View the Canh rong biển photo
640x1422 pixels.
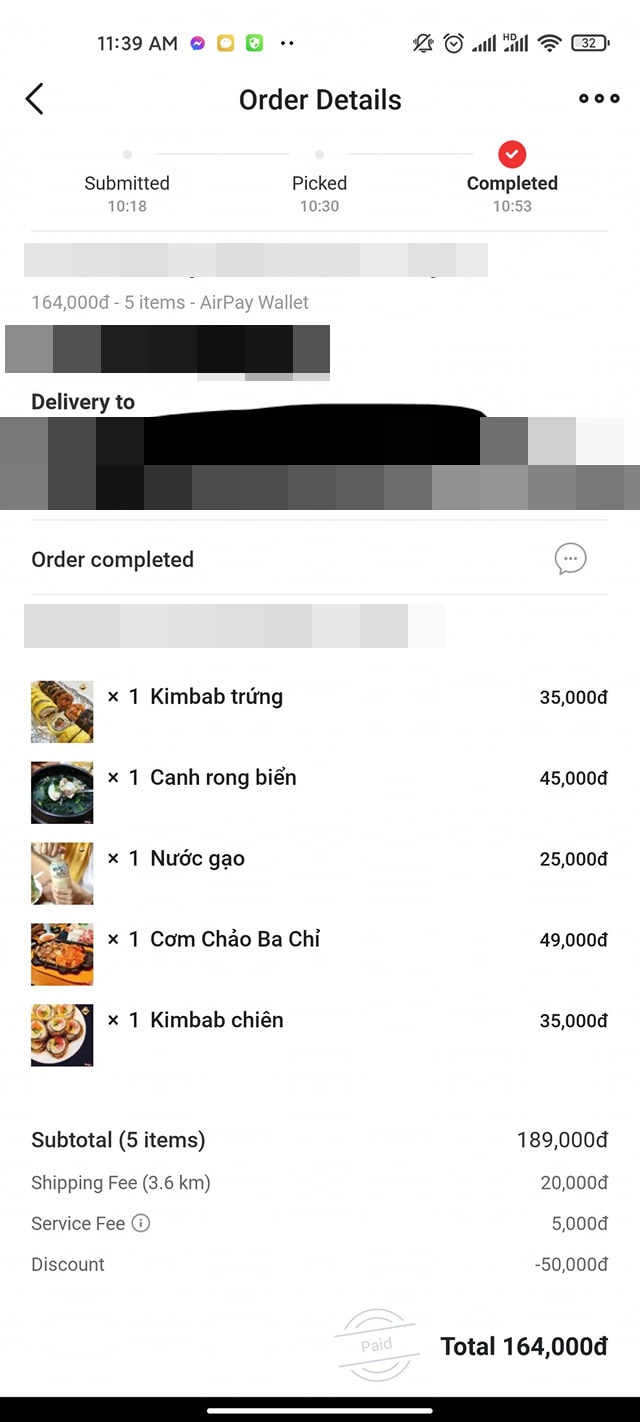(62, 792)
